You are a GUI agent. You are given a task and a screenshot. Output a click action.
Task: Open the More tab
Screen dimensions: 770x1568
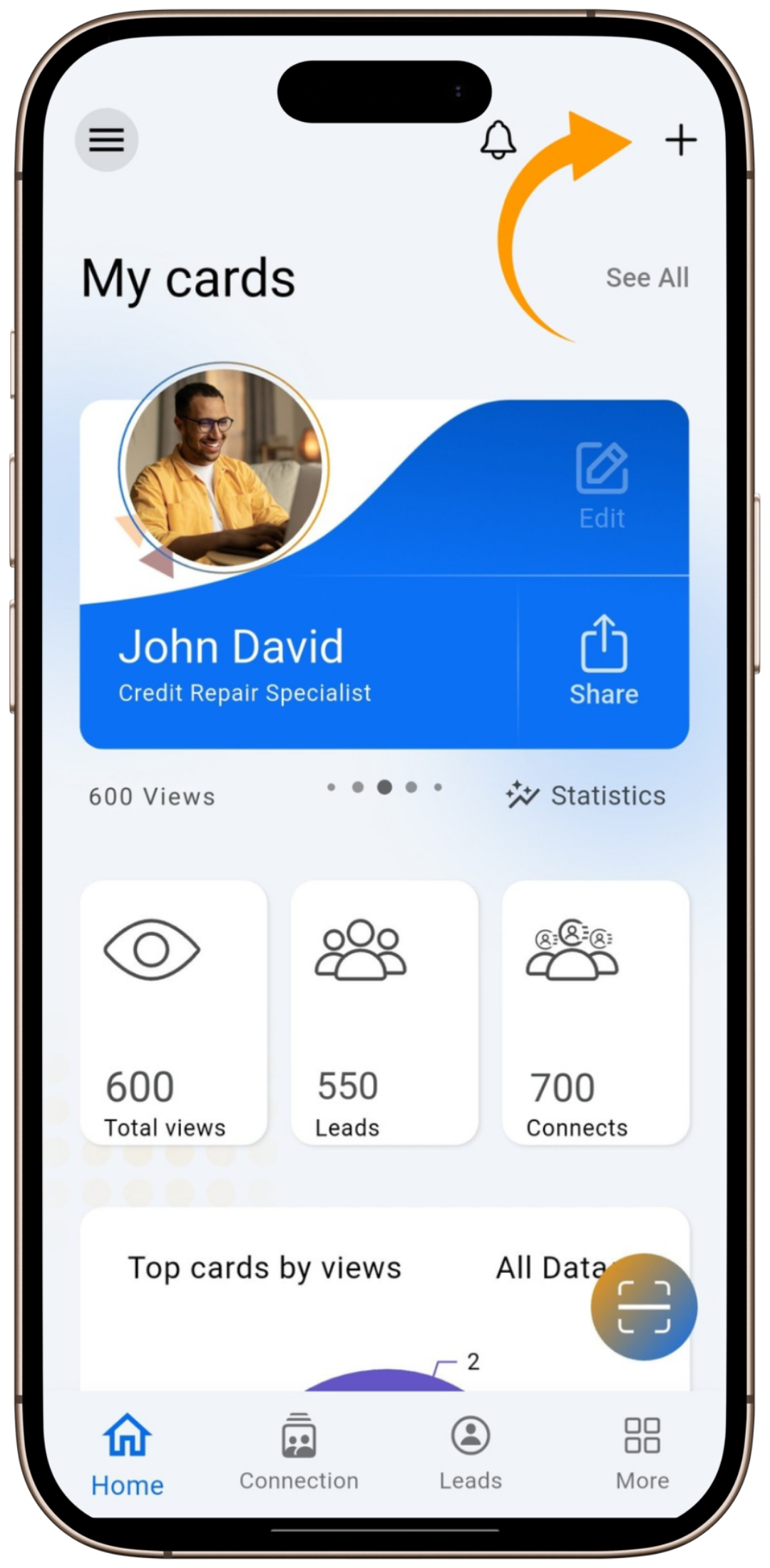coord(642,1452)
